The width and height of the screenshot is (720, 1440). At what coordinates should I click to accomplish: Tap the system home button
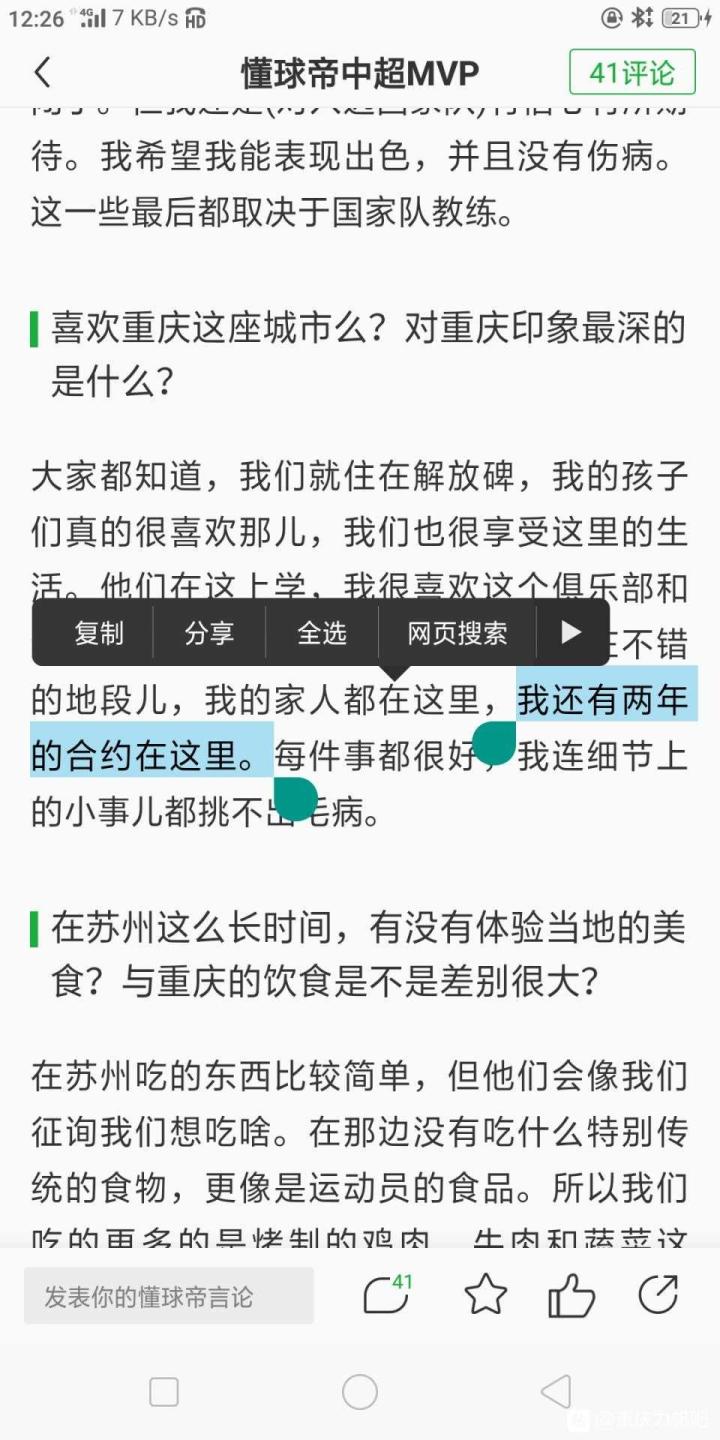pyautogui.click(x=360, y=1392)
